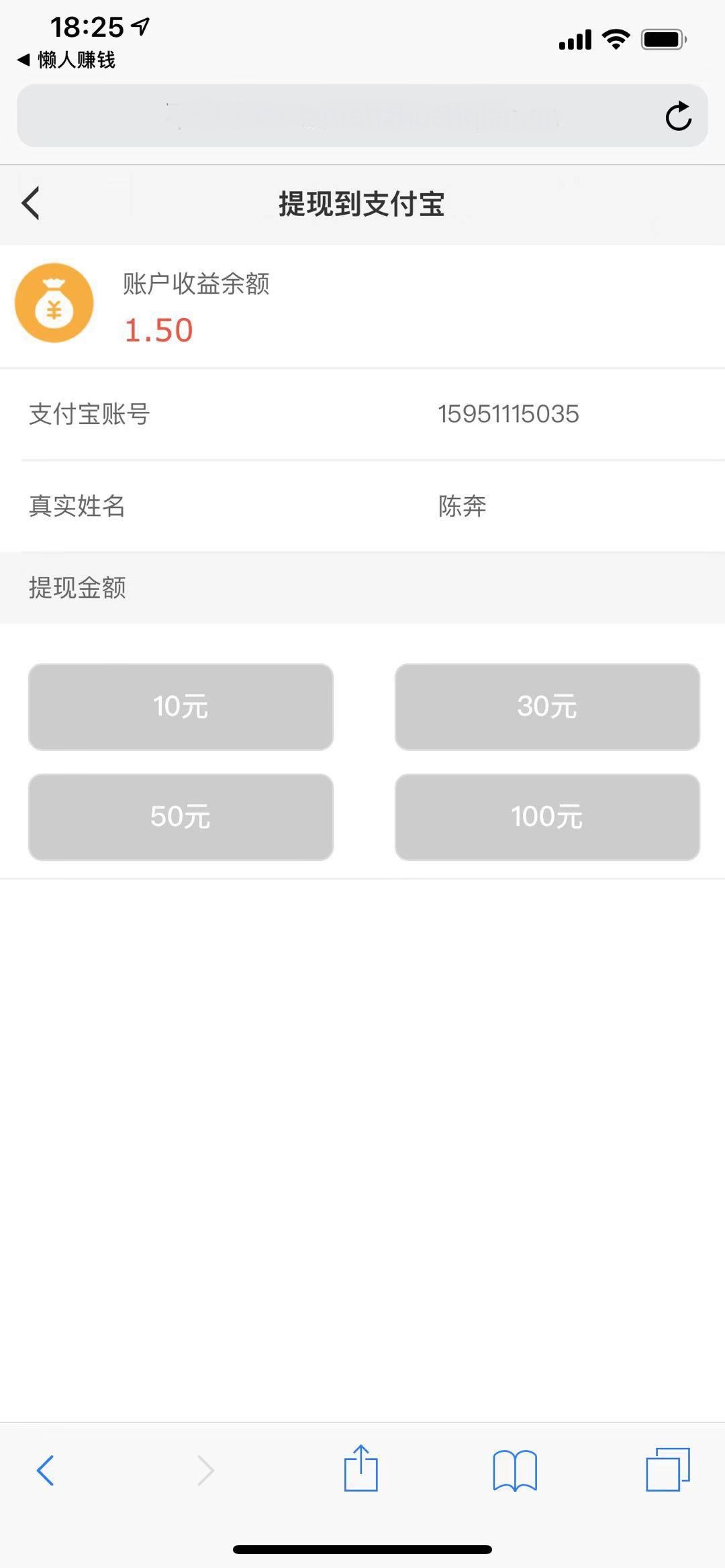Return to 懒人赚钱 app via status bar

click(x=65, y=60)
